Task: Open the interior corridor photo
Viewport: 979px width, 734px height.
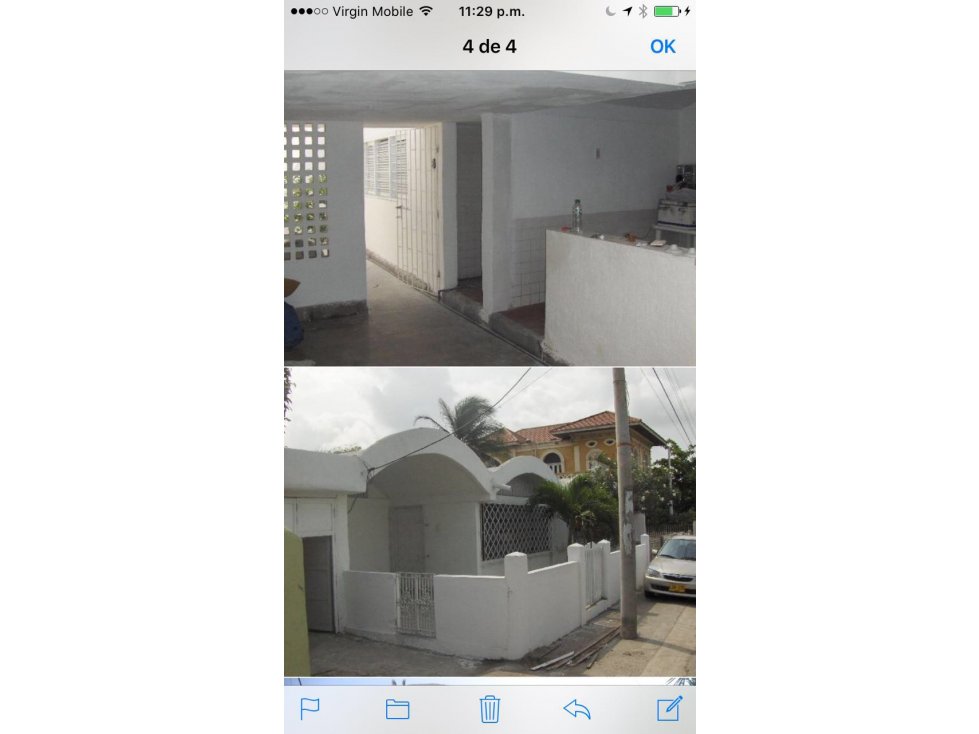Action: click(489, 218)
